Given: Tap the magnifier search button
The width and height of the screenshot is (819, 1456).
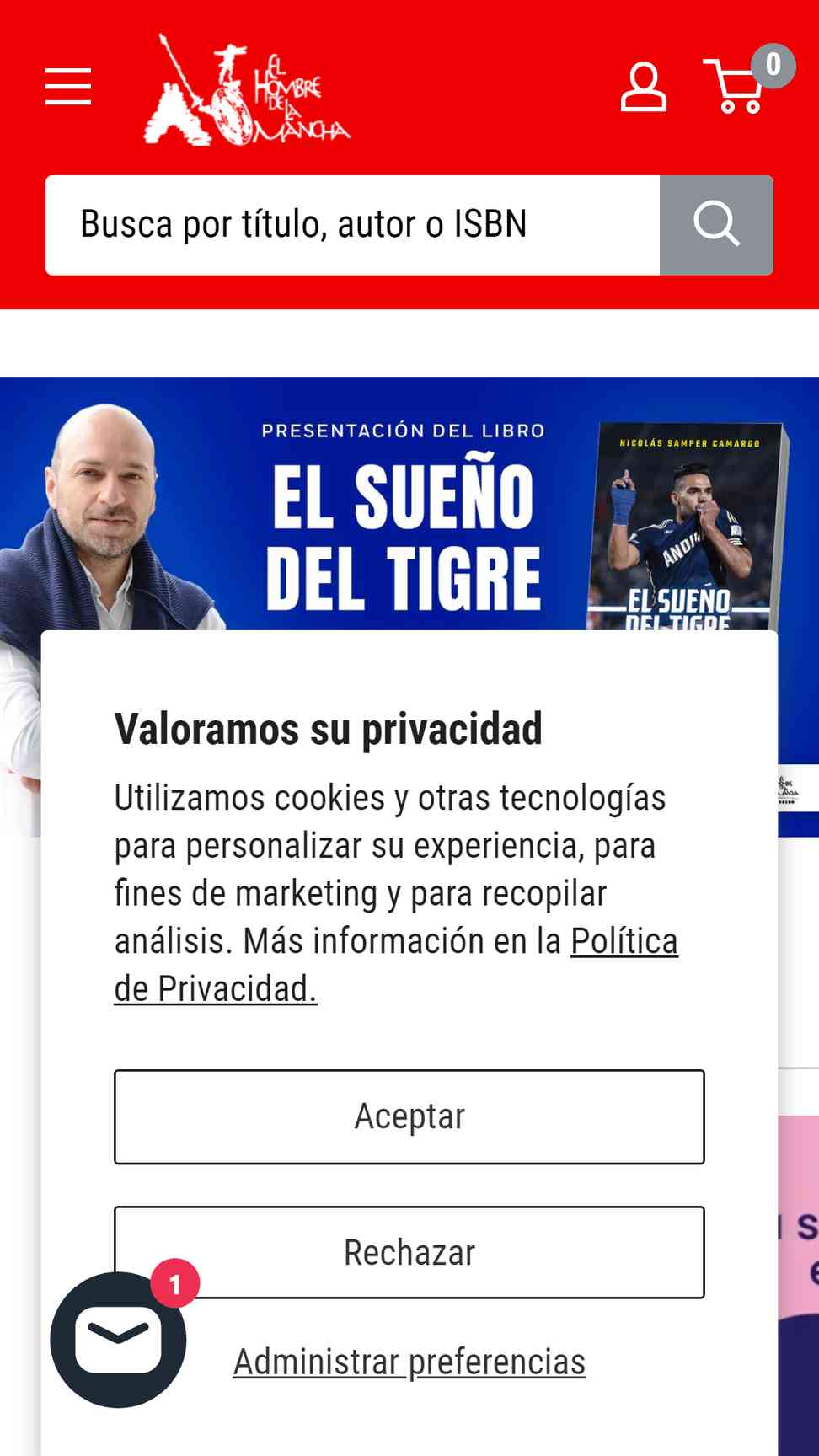Looking at the screenshot, I should tap(716, 225).
